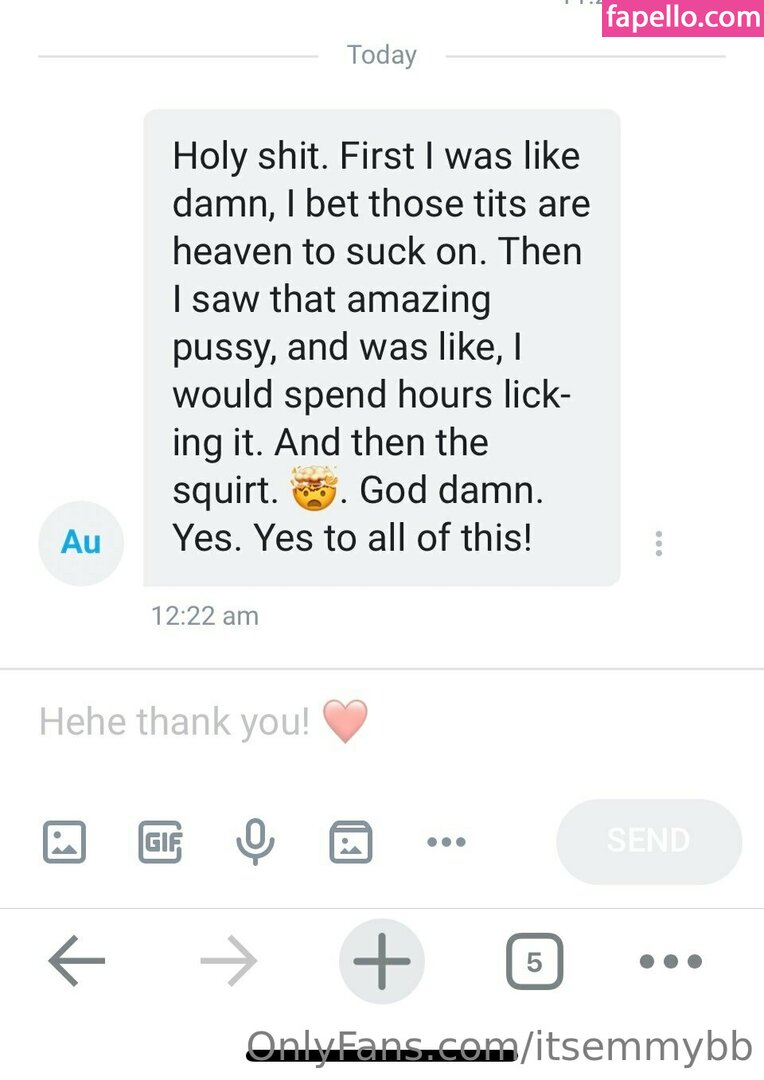Send the typed message

[649, 841]
